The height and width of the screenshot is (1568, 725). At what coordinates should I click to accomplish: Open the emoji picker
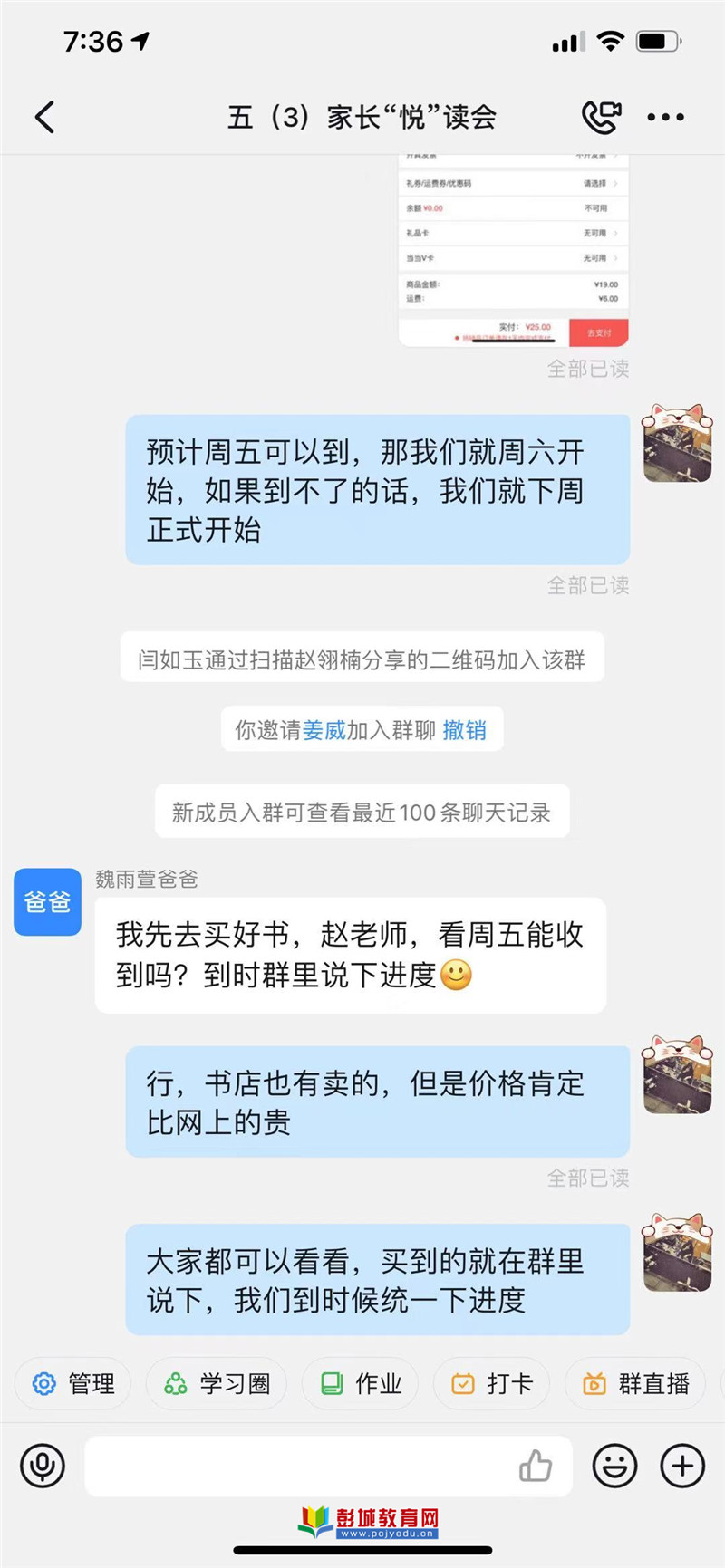614,1467
